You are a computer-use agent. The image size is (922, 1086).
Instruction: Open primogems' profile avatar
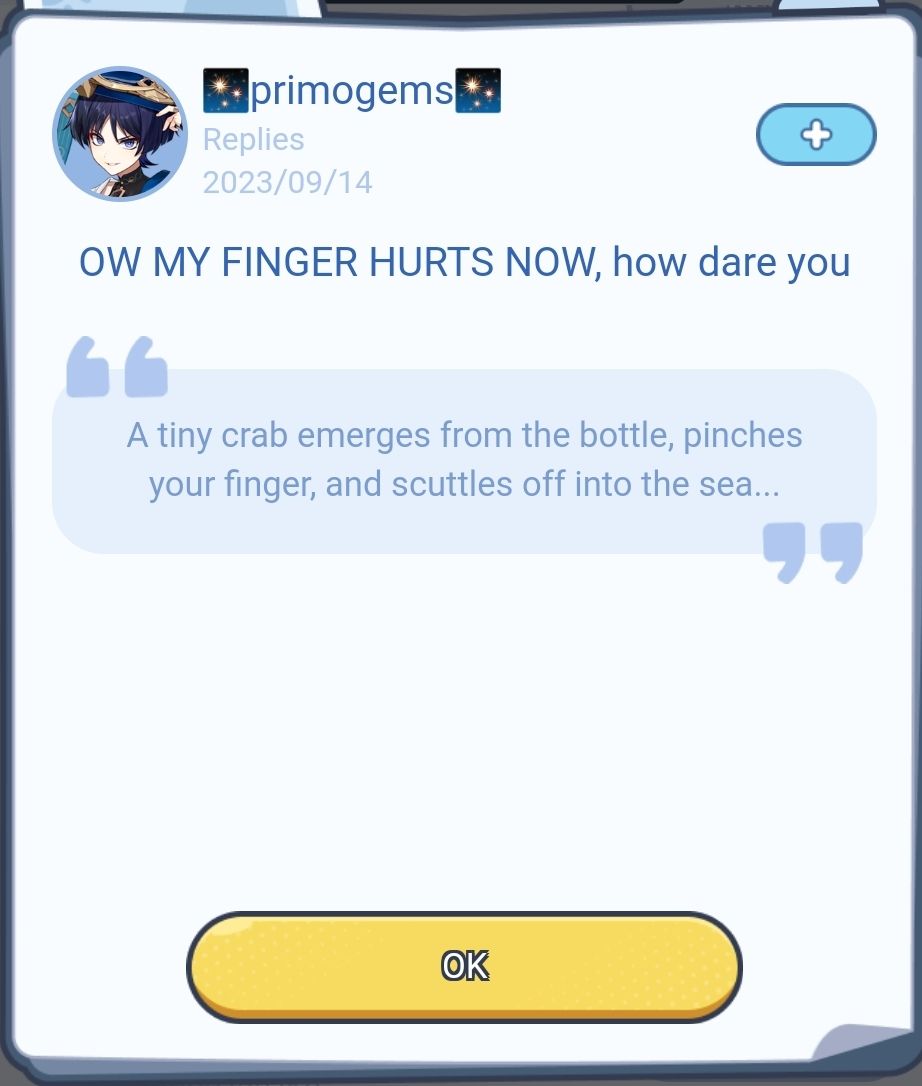pyautogui.click(x=120, y=134)
